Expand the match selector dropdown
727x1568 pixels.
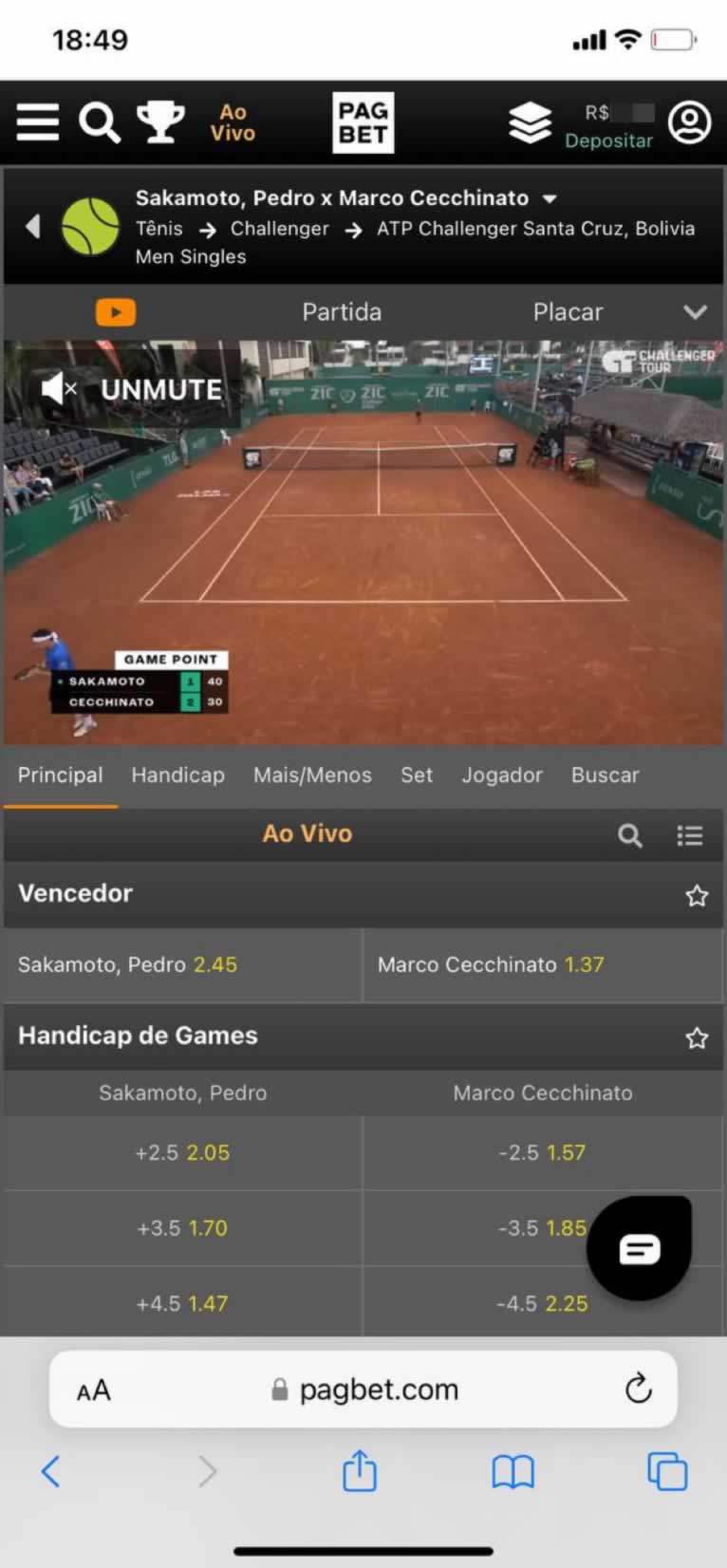tap(550, 199)
